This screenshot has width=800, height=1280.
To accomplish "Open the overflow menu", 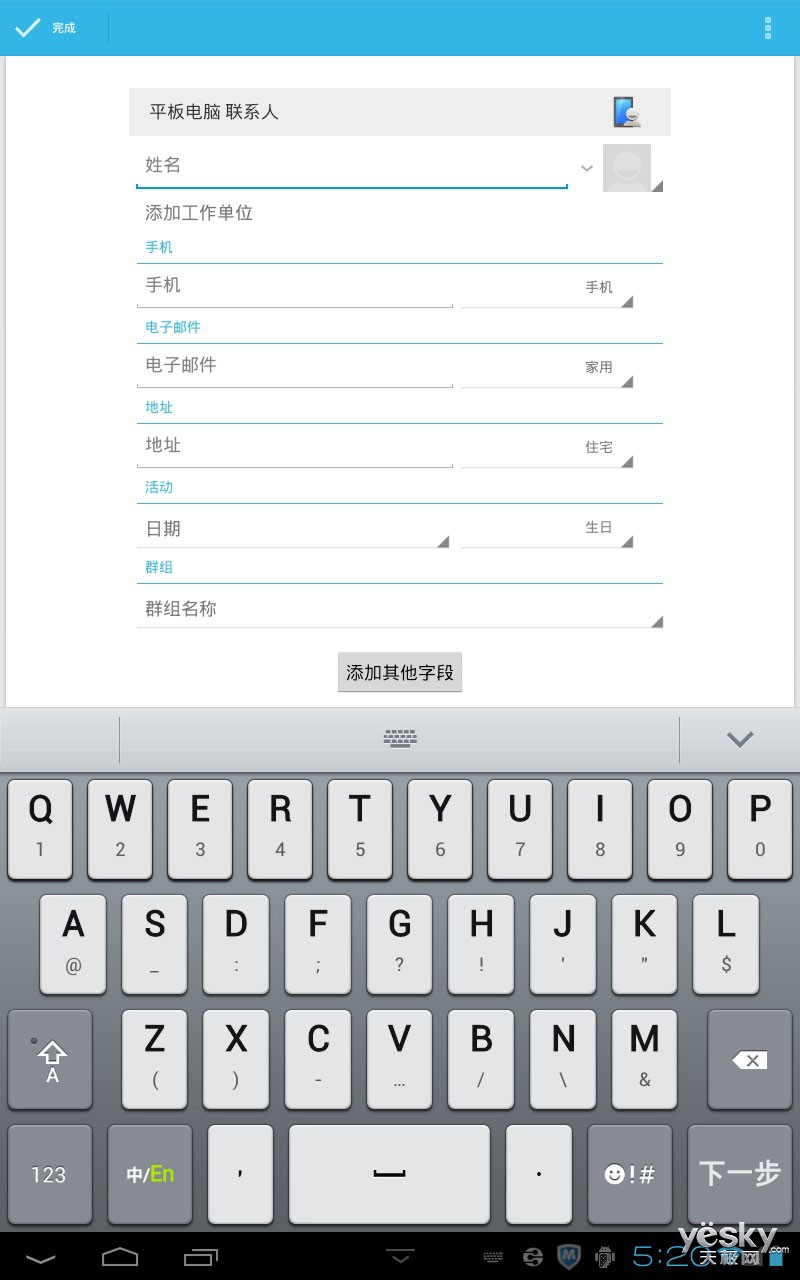I will 767,28.
